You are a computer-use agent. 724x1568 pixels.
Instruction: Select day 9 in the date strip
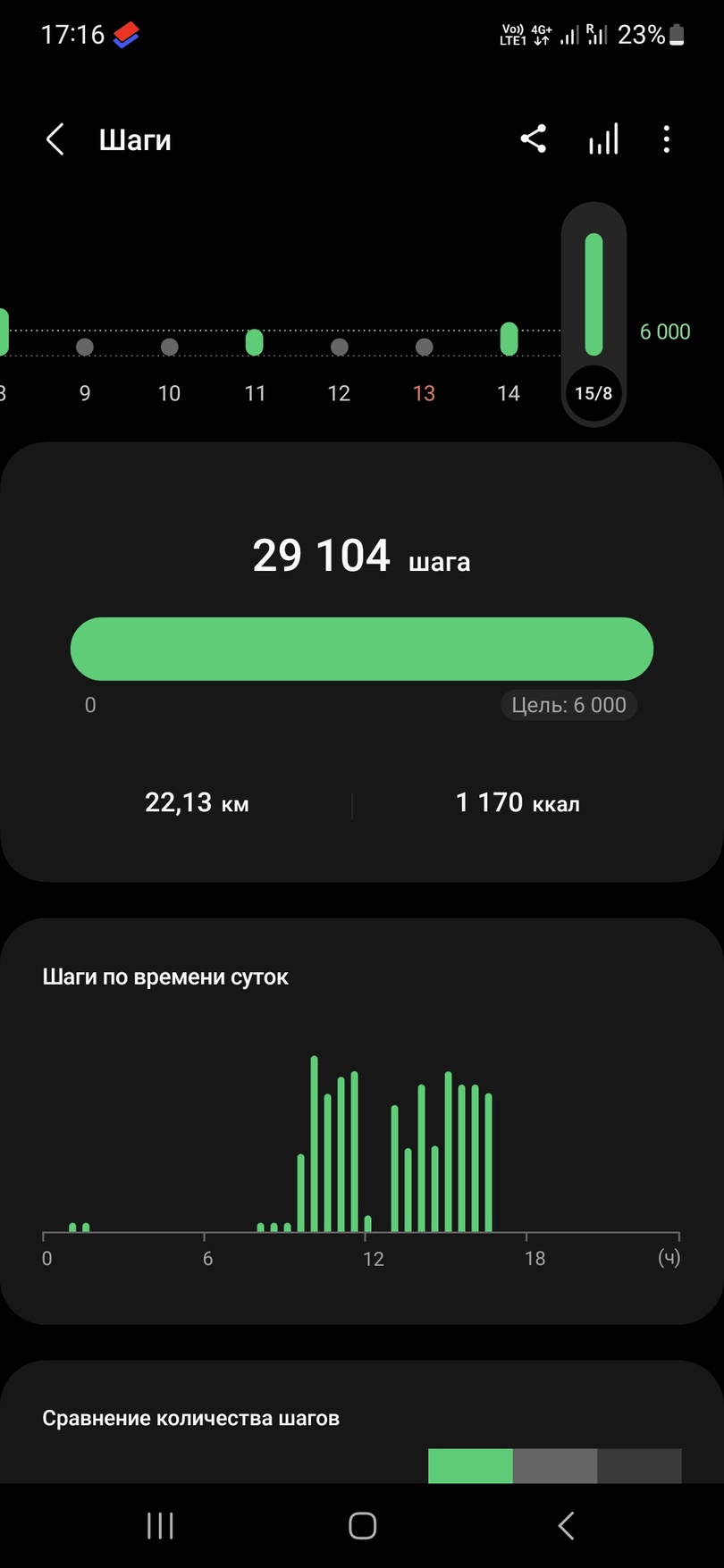pyautogui.click(x=85, y=368)
